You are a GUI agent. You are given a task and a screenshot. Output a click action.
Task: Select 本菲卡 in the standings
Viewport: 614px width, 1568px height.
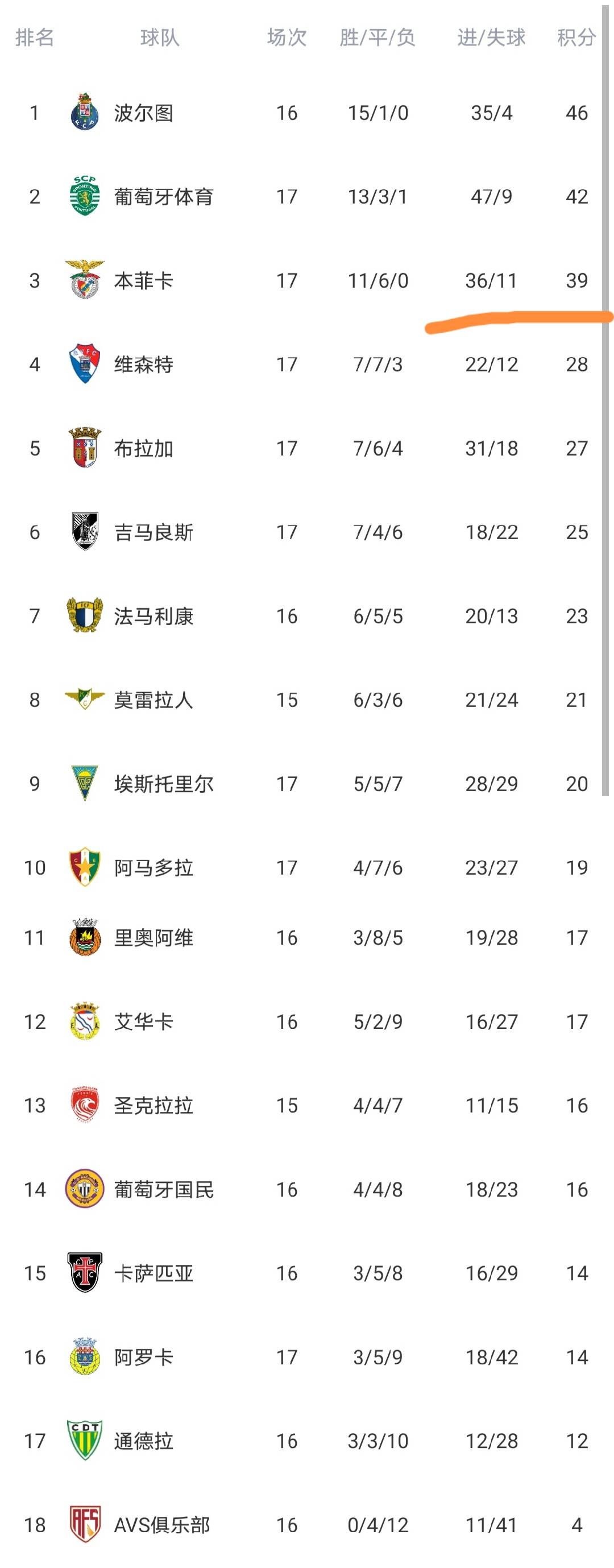point(144,280)
